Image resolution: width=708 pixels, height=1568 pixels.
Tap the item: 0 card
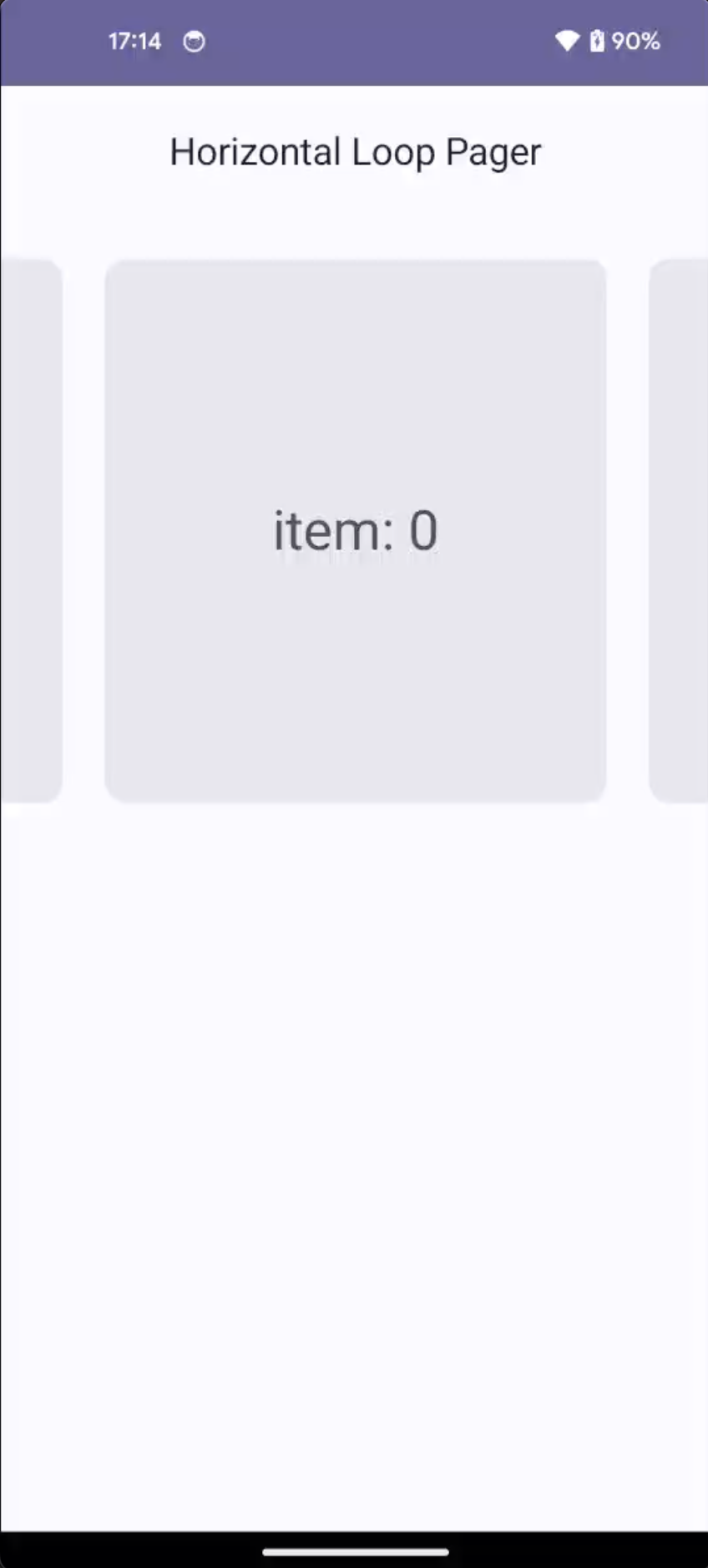click(355, 531)
